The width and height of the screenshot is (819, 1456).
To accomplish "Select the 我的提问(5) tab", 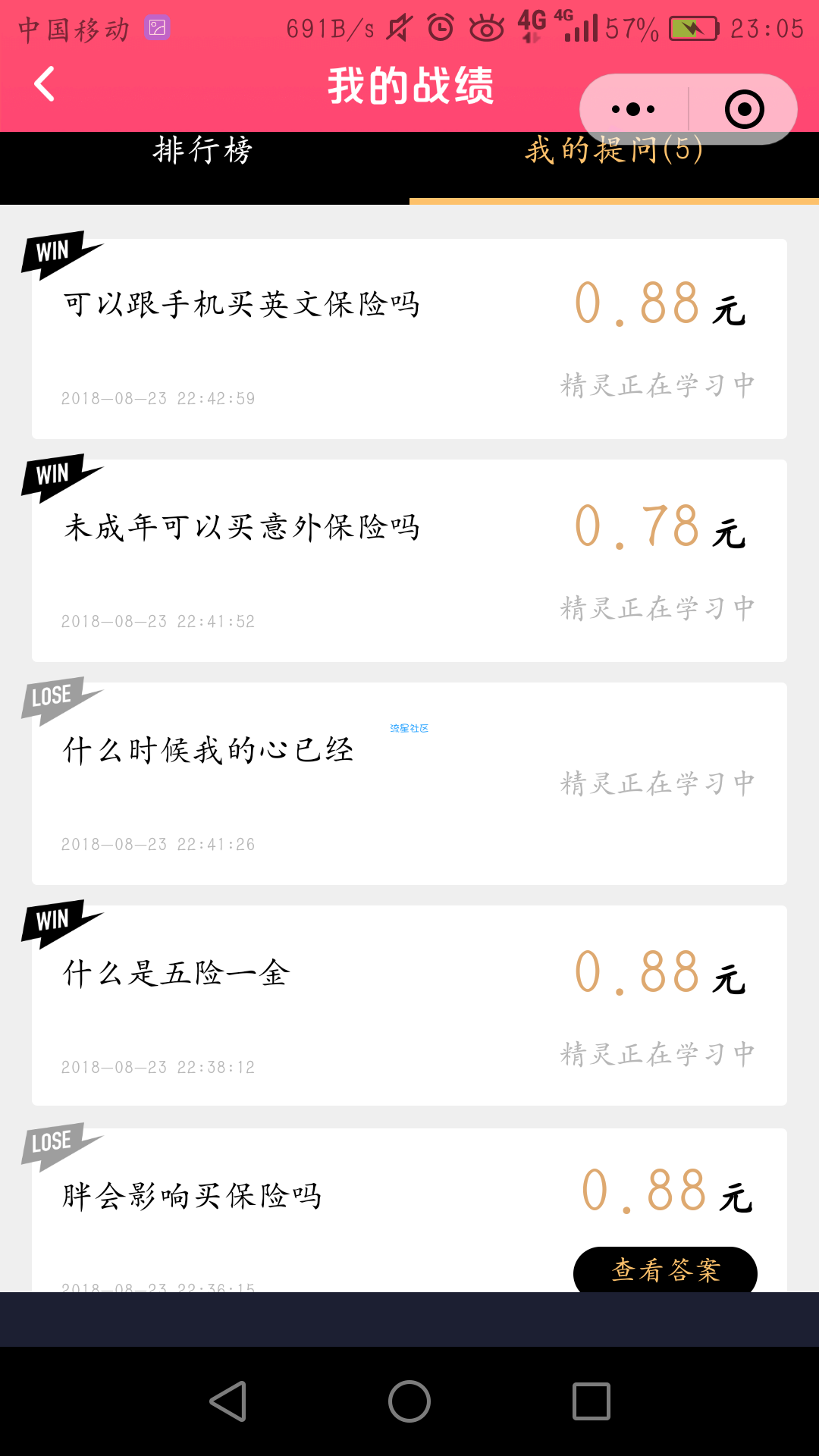I will coord(614,150).
